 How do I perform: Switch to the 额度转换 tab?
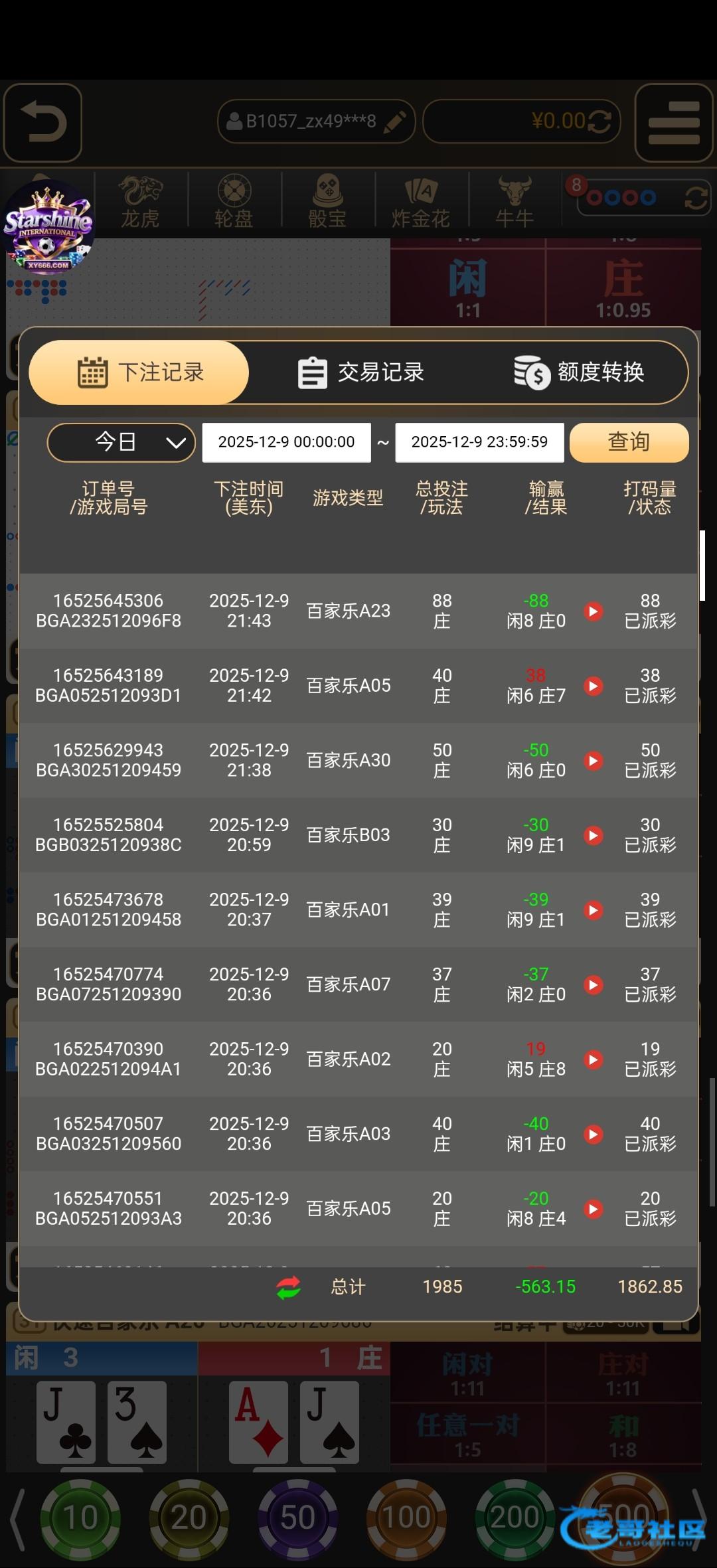click(580, 372)
